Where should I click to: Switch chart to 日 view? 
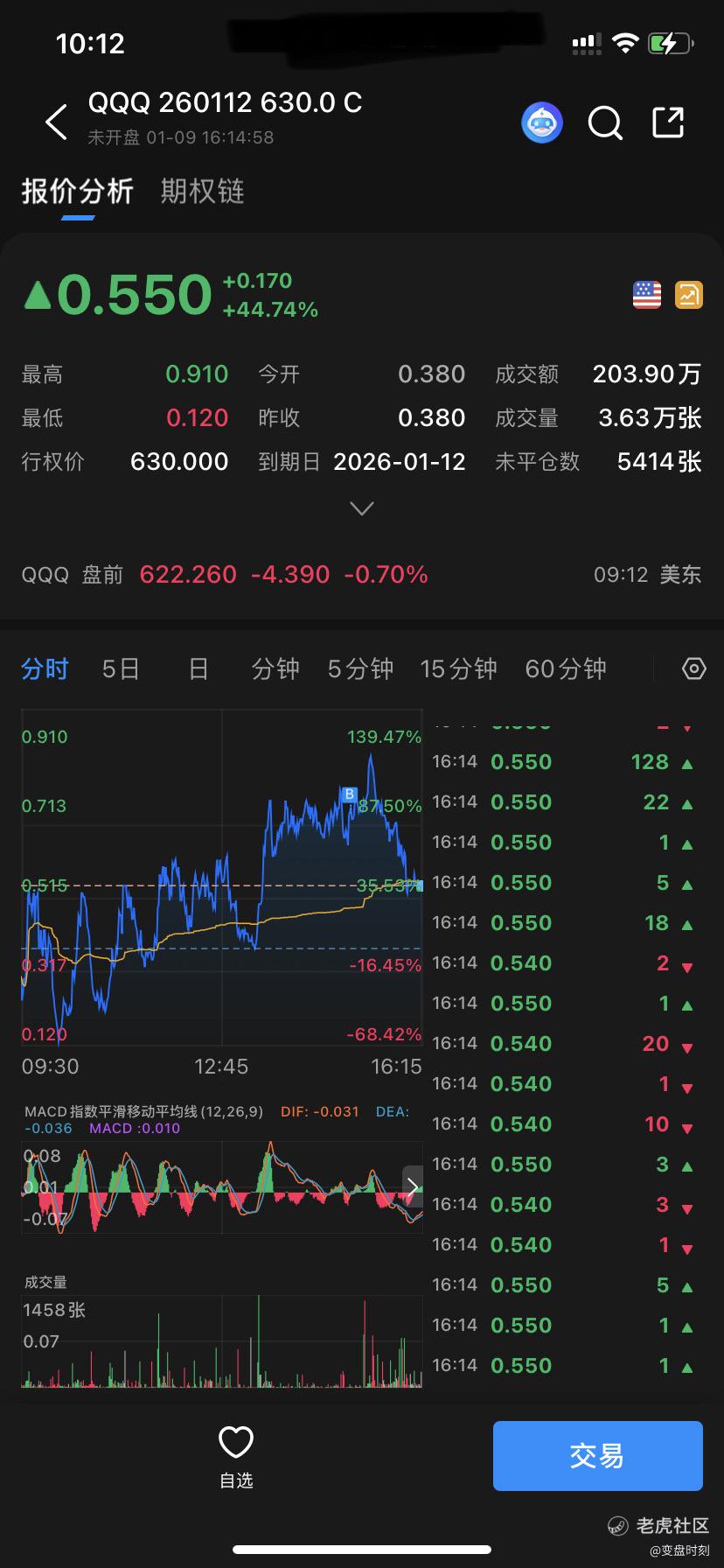pyautogui.click(x=198, y=669)
